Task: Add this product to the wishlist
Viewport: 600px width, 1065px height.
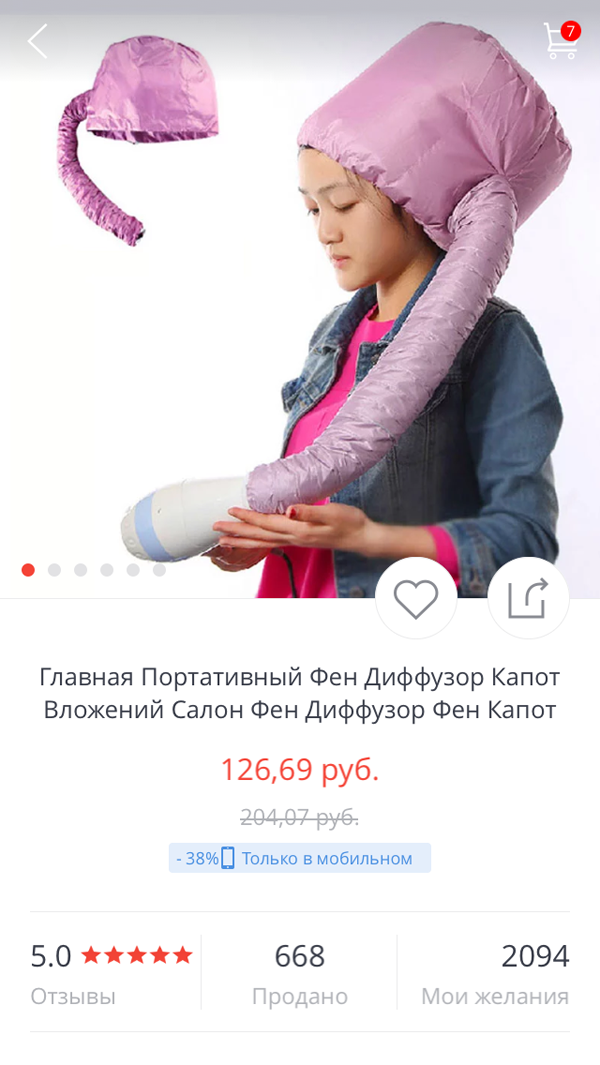Action: [x=416, y=599]
